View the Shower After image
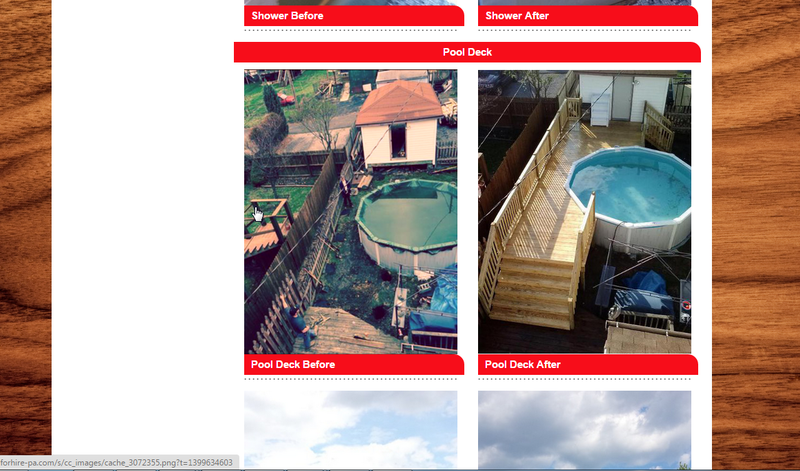 click(x=584, y=3)
